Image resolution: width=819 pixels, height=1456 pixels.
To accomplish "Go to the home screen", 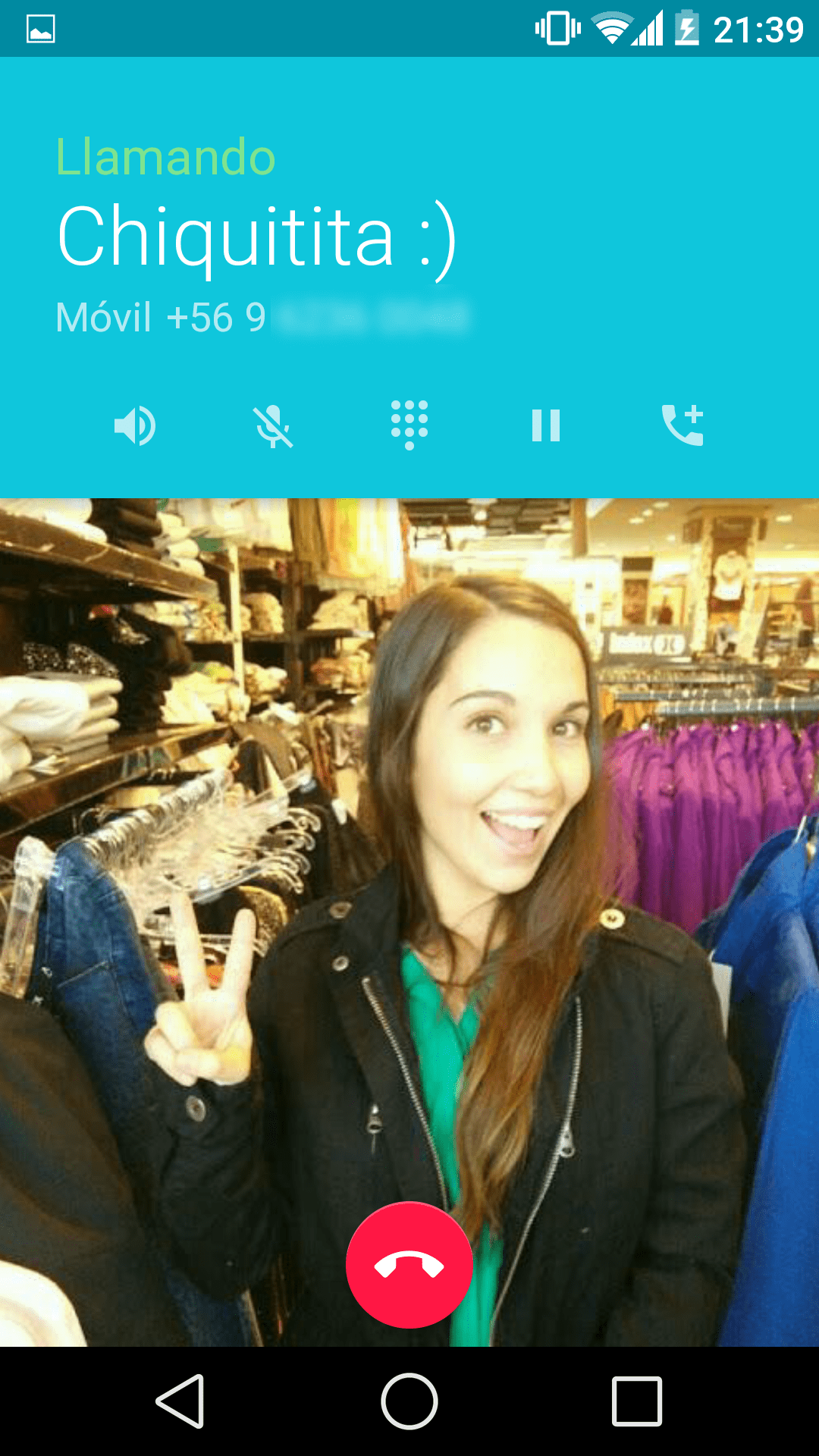I will (409, 1401).
